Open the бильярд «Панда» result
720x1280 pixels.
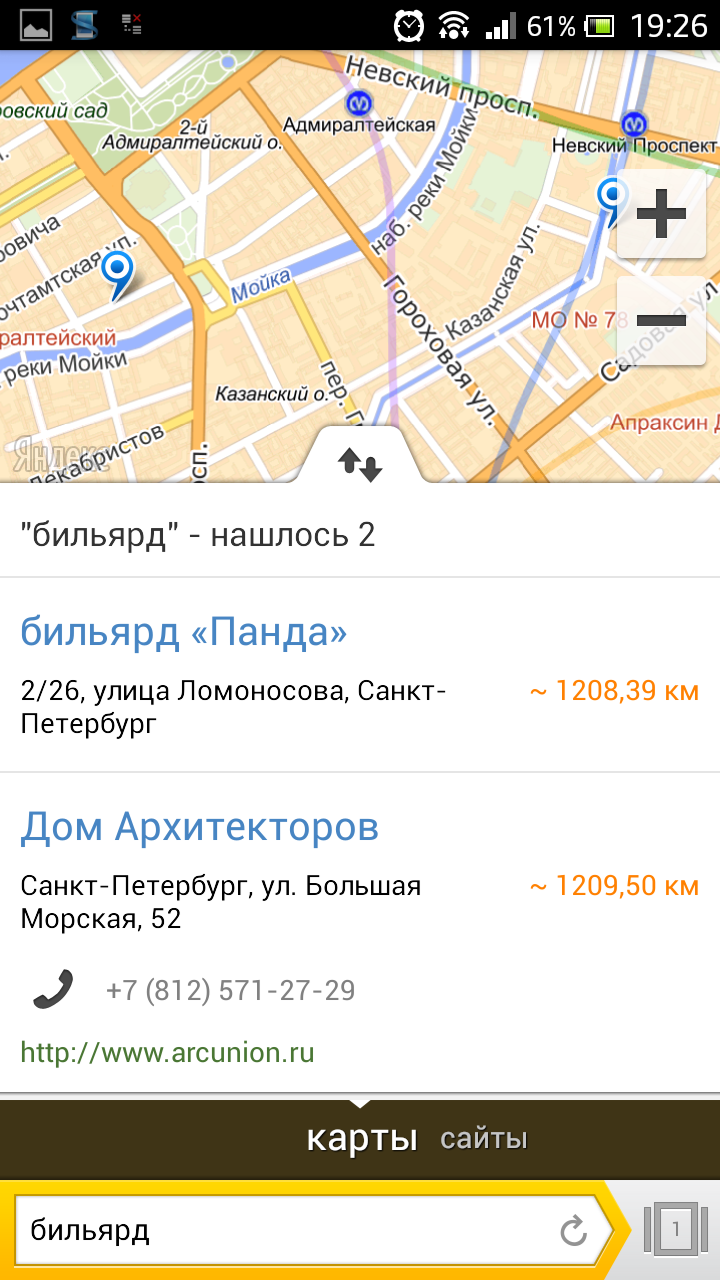tap(184, 633)
